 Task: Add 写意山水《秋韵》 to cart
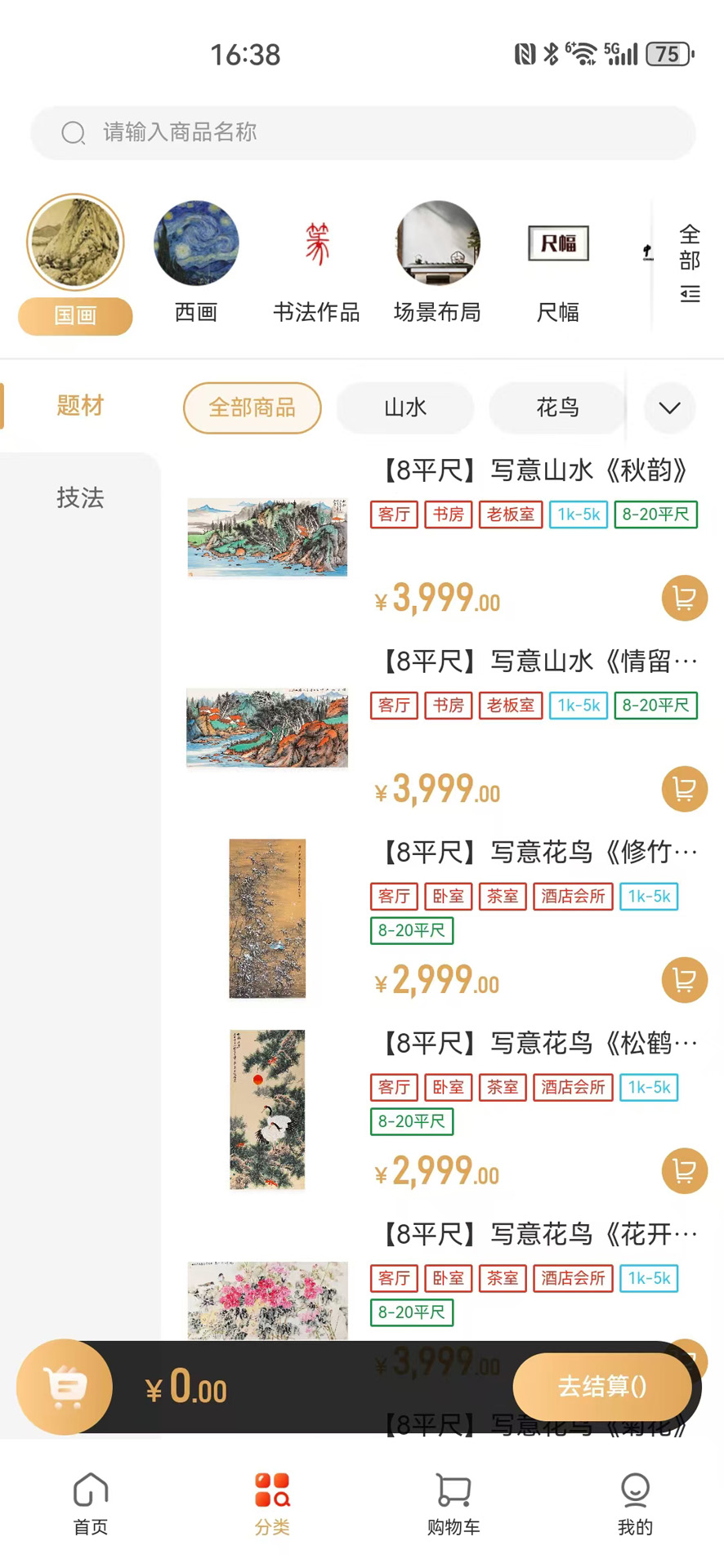click(684, 599)
